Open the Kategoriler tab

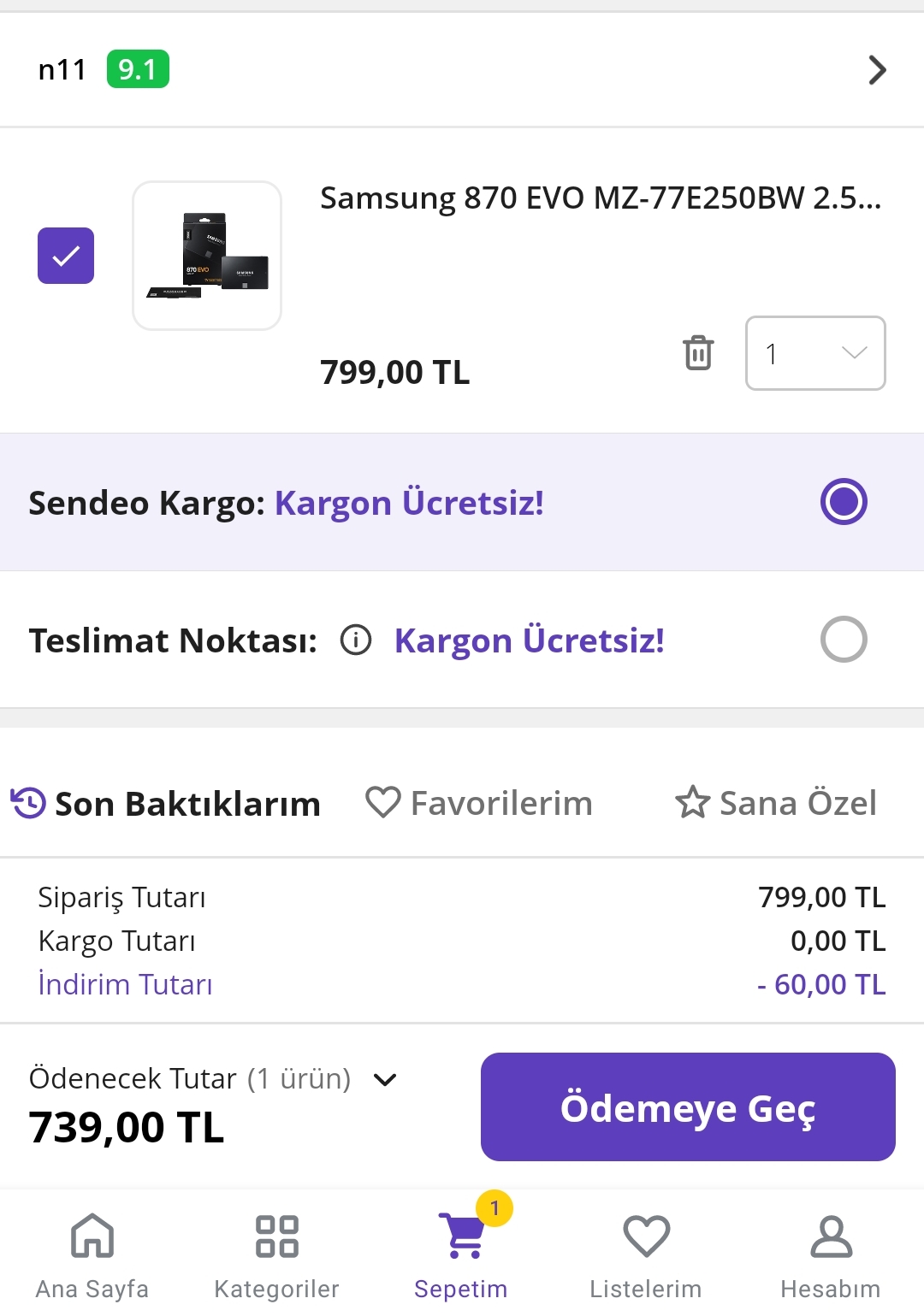(x=276, y=1255)
